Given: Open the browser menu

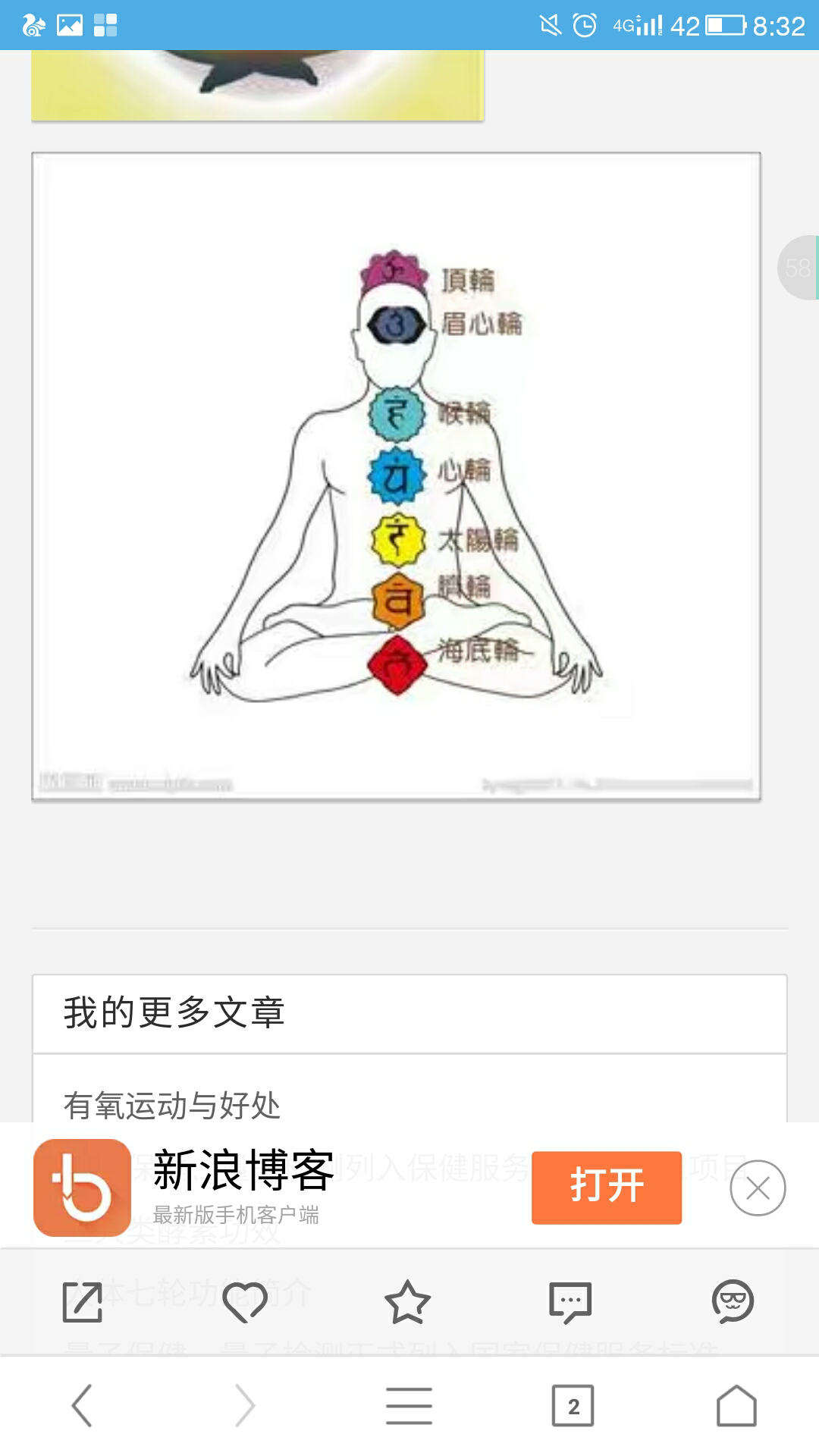Looking at the screenshot, I should tap(409, 1405).
